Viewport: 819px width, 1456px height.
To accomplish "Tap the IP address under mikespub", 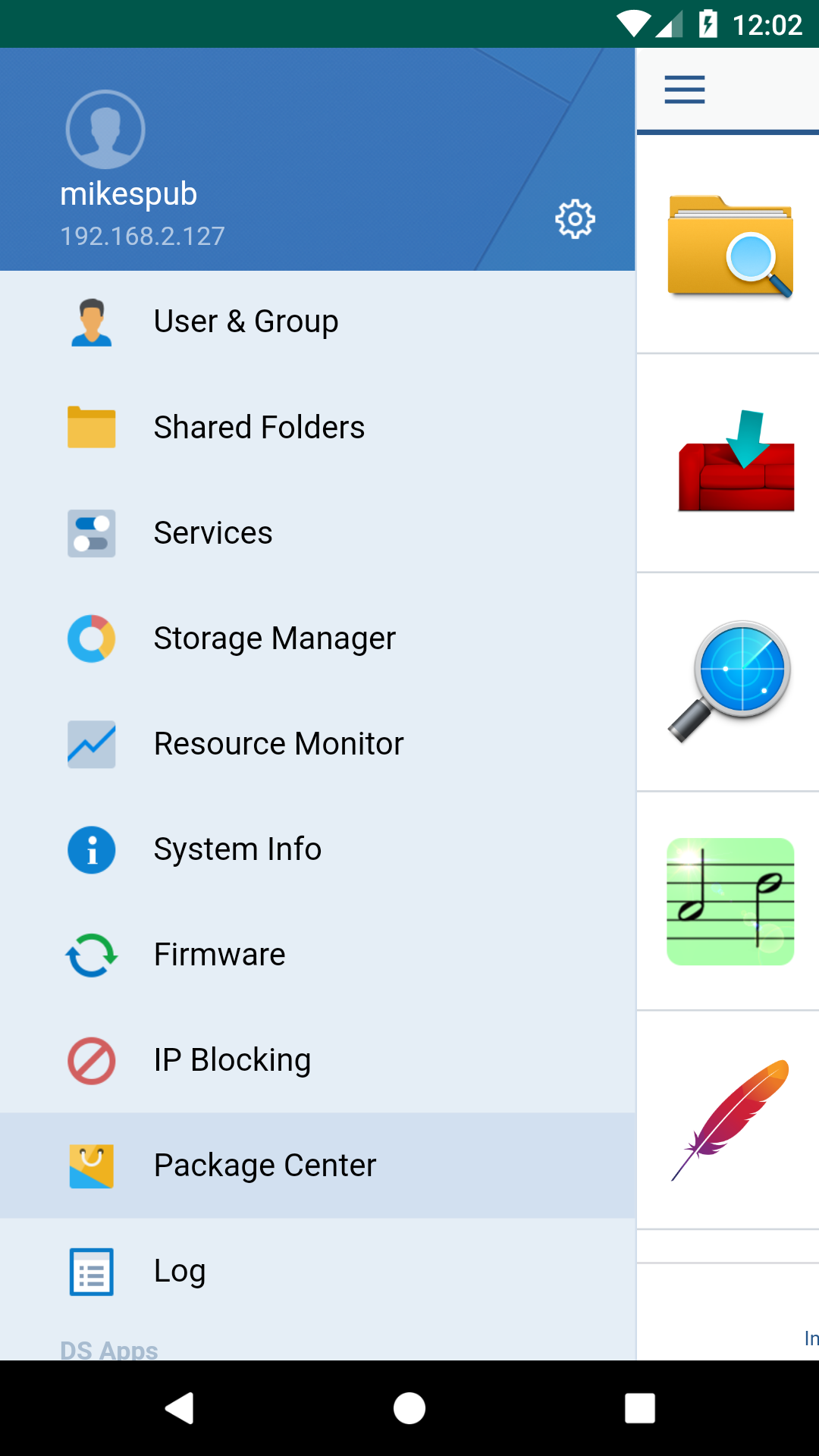I will pos(142,235).
